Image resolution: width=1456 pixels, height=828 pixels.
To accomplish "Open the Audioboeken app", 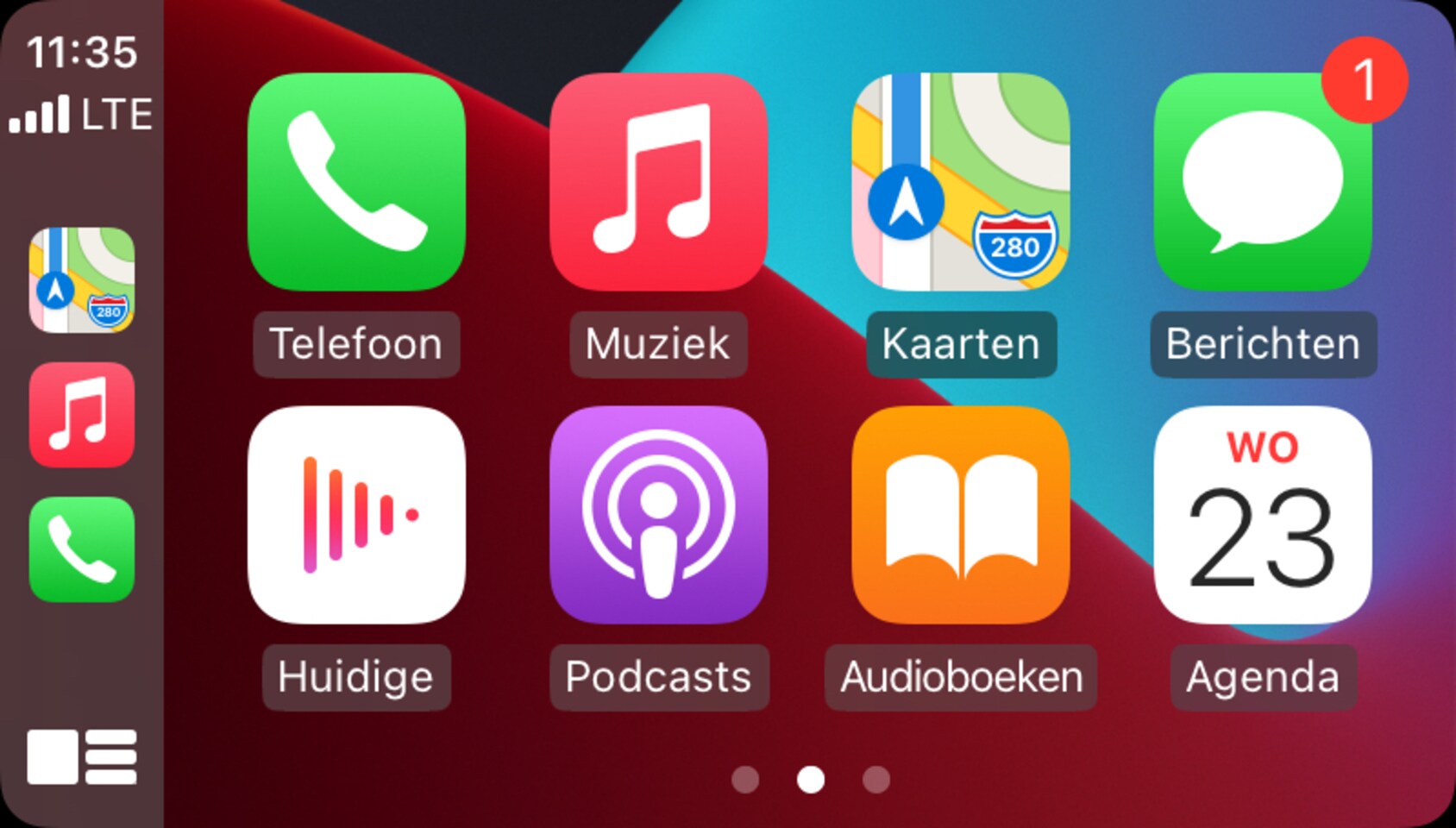I will tap(960, 515).
